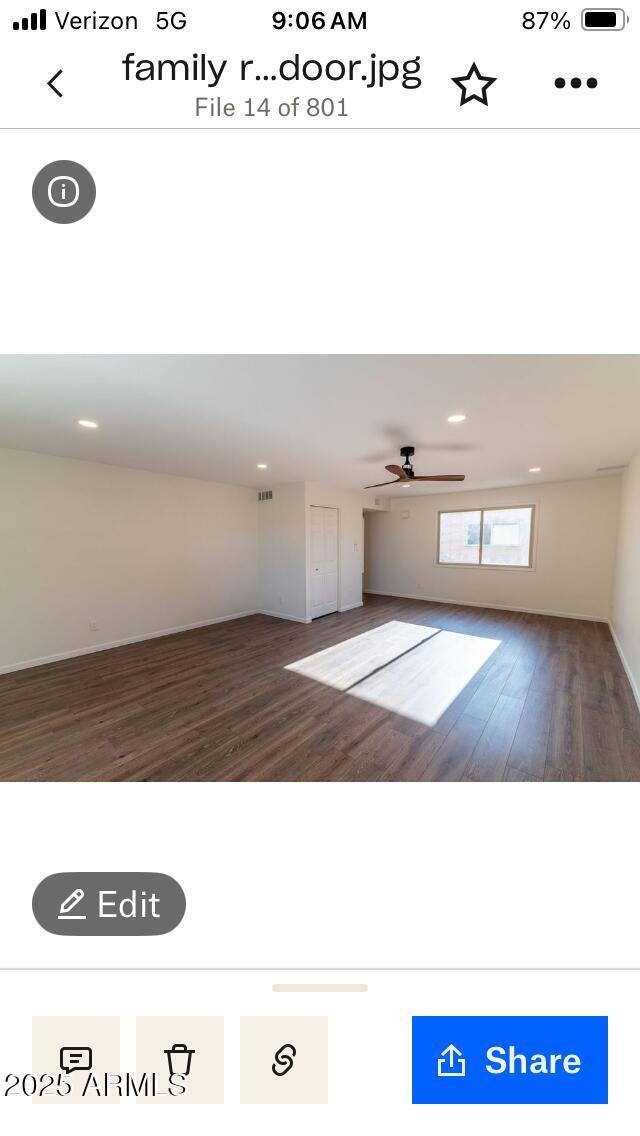Tap the blue Share button

tap(510, 1060)
